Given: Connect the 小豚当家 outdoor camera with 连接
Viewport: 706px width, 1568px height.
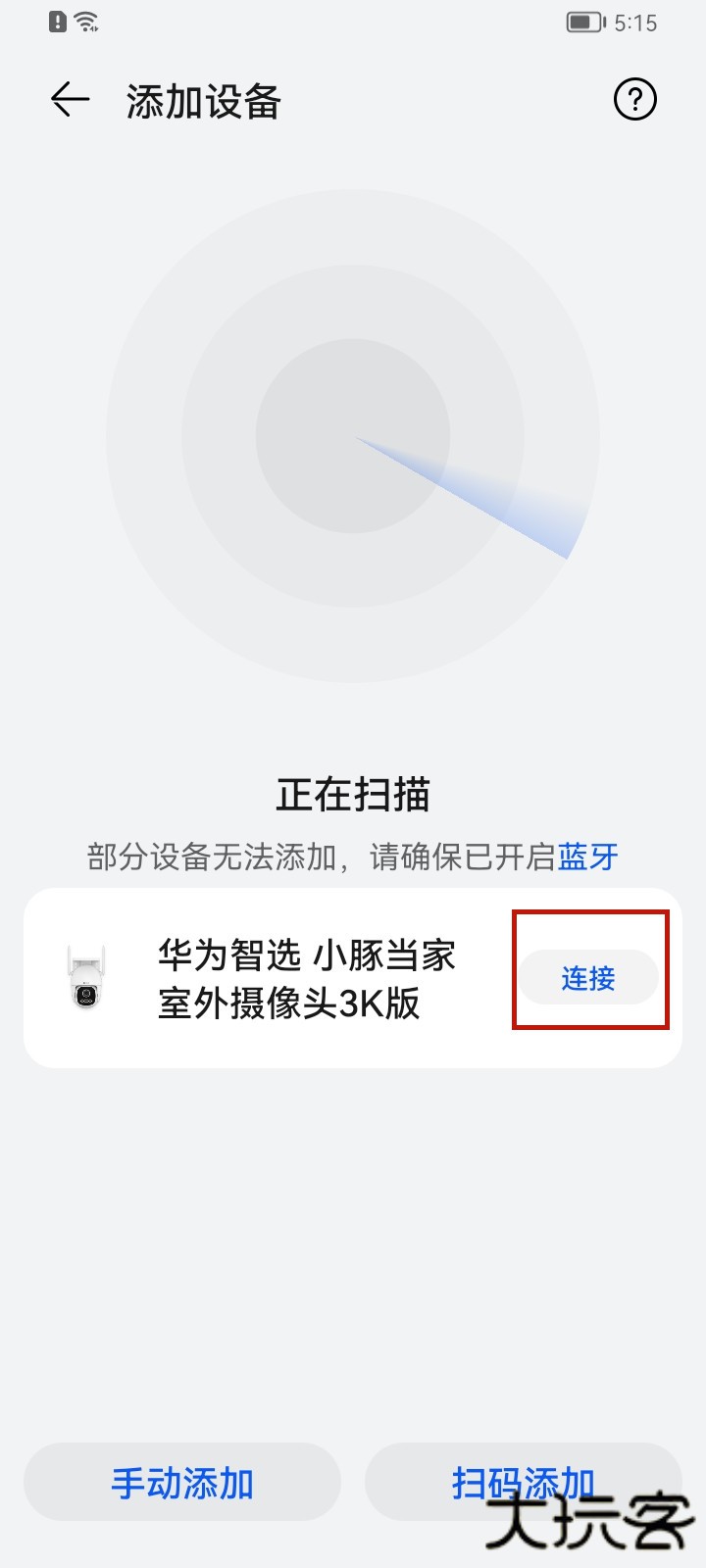Looking at the screenshot, I should tap(588, 977).
